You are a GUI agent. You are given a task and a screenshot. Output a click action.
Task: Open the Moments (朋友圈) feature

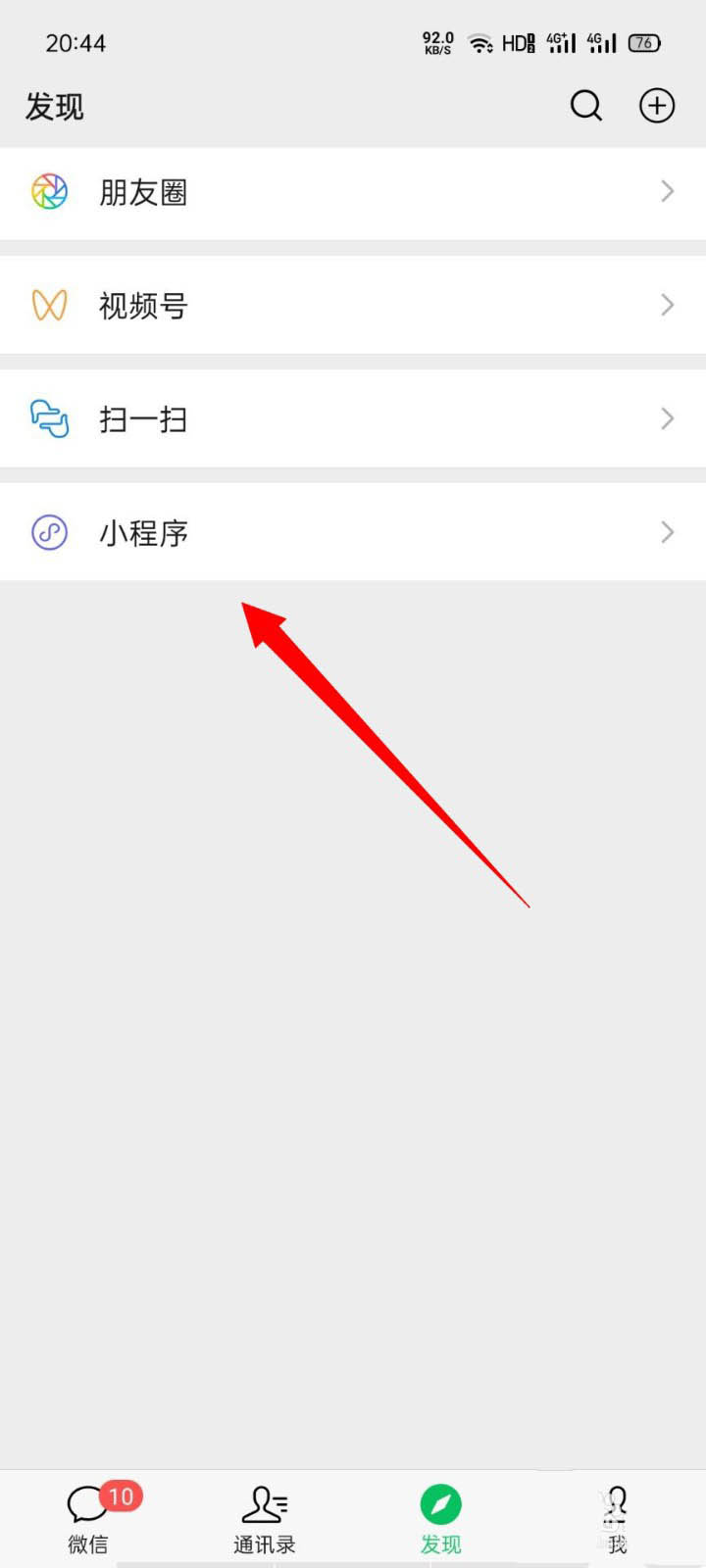coord(142,192)
